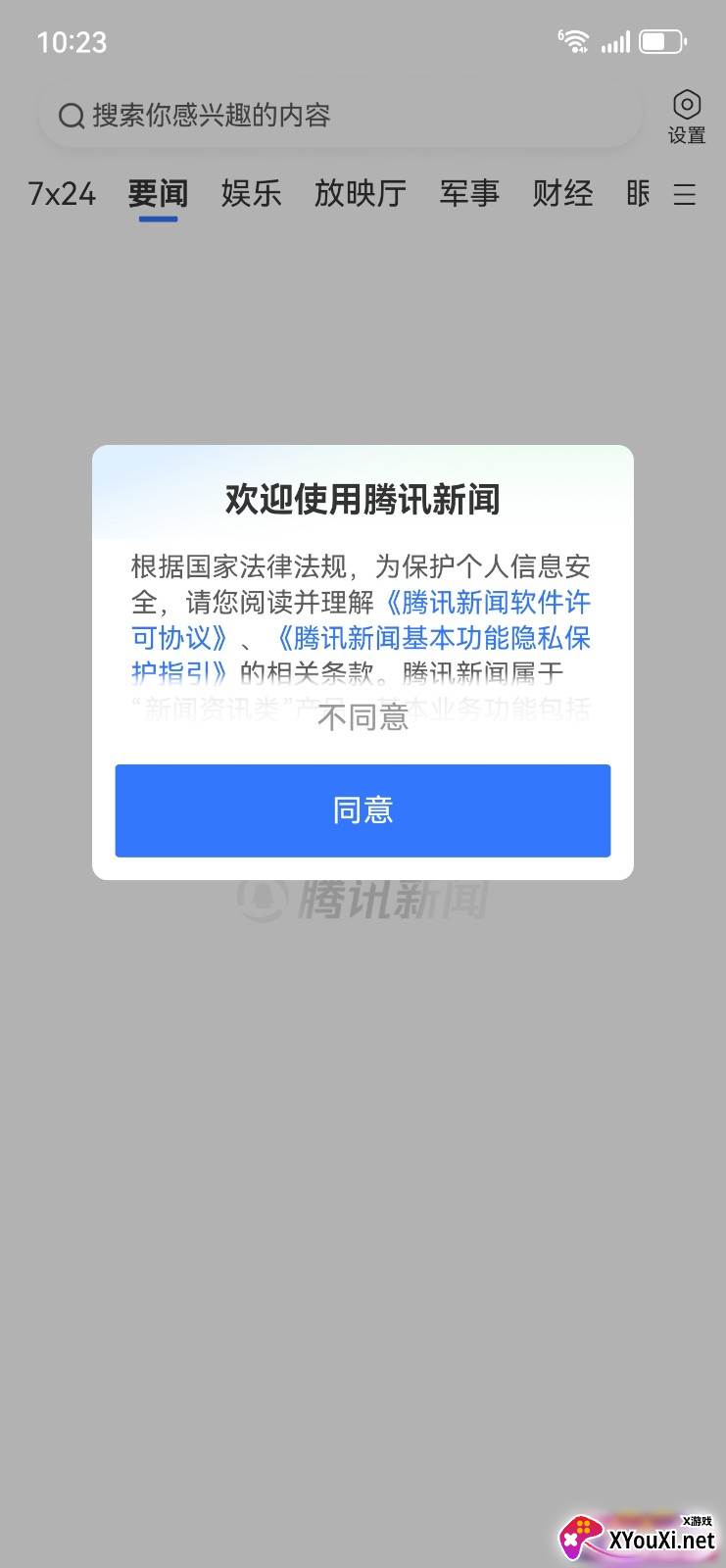View the 财经 tab
The height and width of the screenshot is (1568, 726).
(562, 194)
